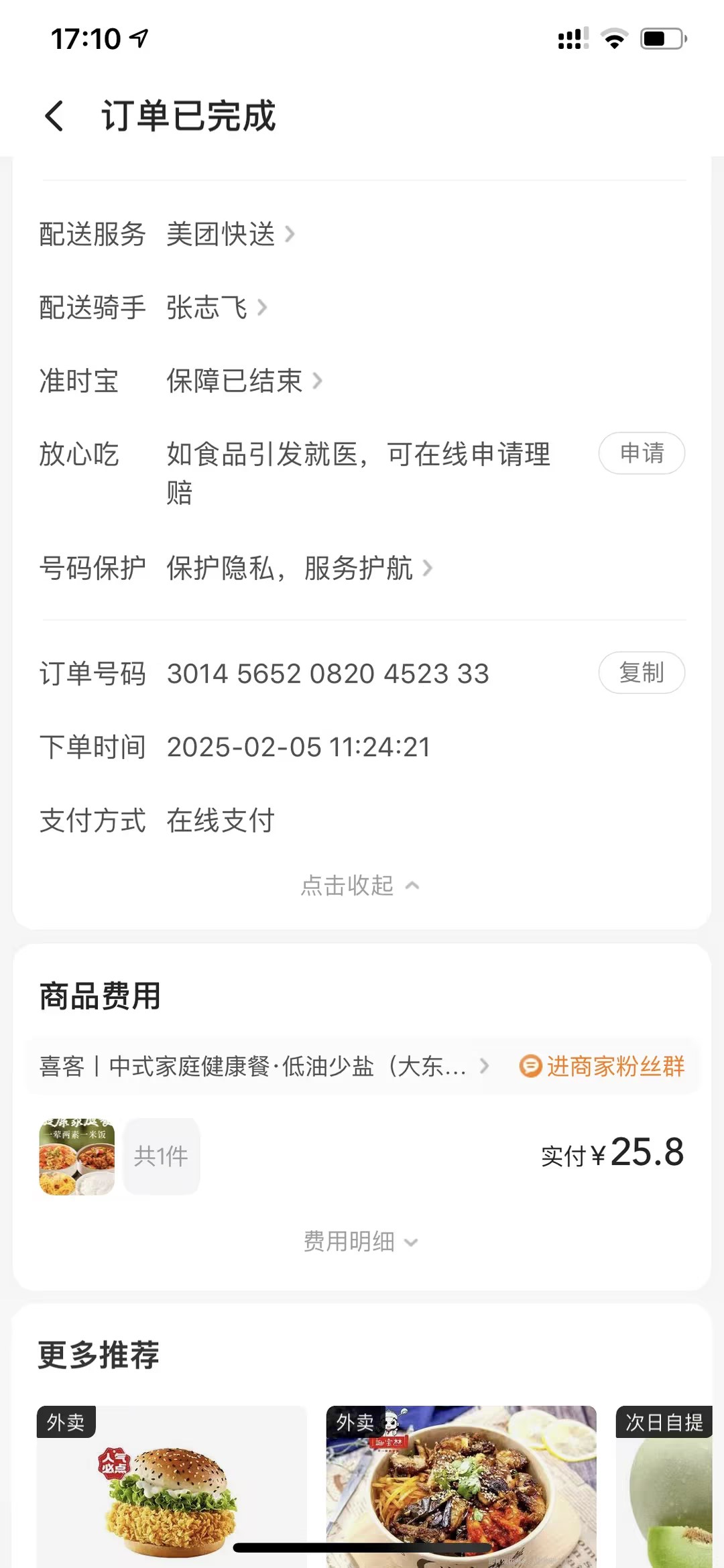Open the ordered dish thumbnail
724x1568 pixels.
[77, 1156]
